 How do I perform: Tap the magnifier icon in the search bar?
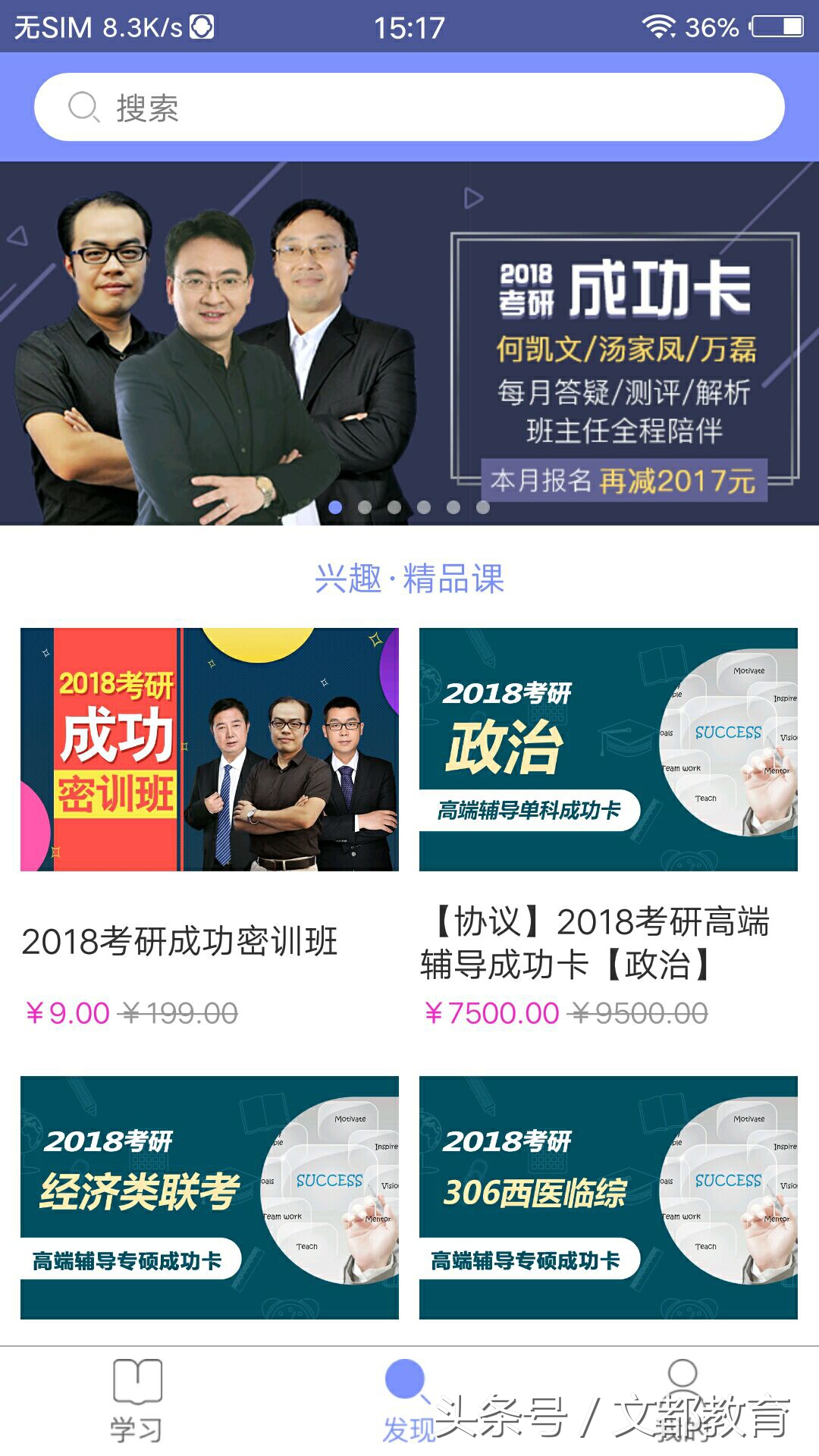83,107
